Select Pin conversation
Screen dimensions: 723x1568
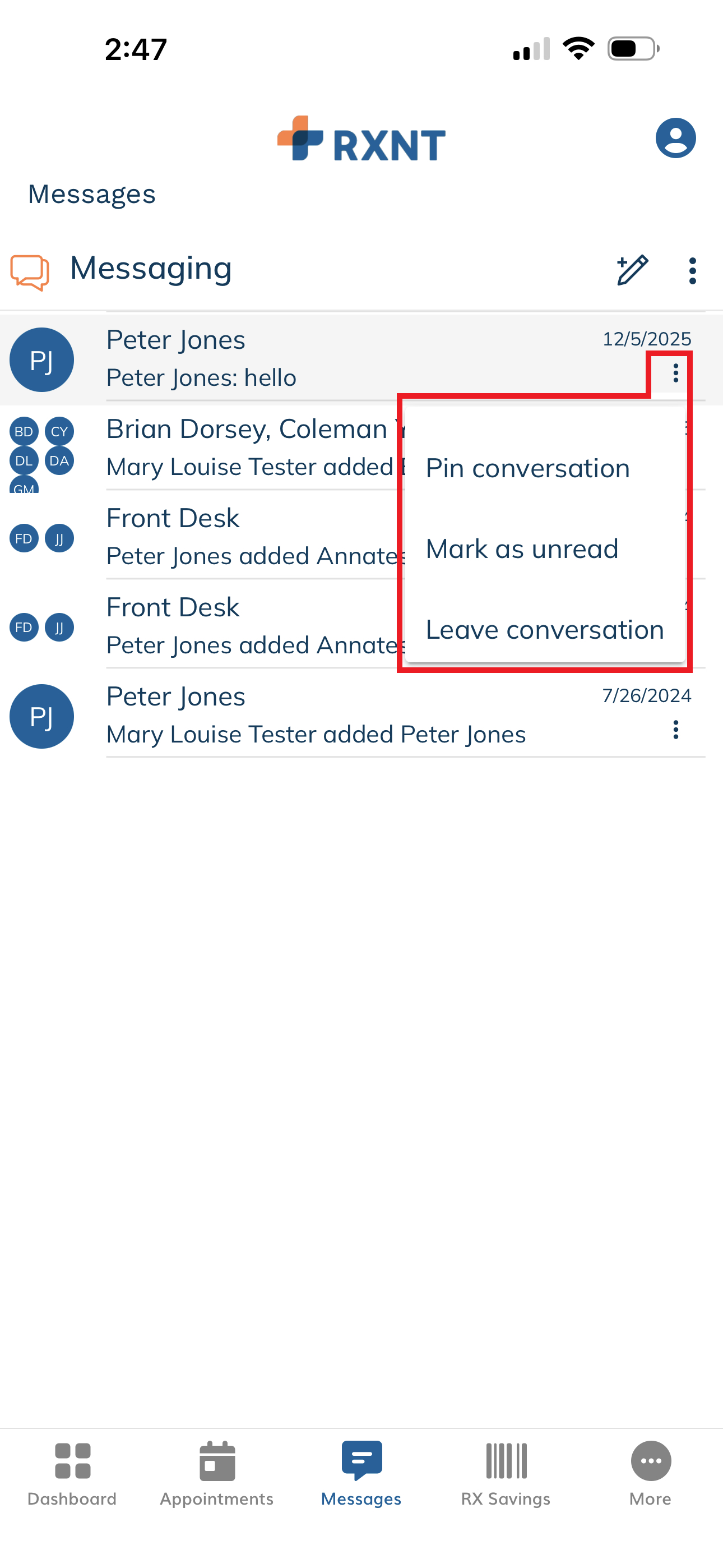click(527, 468)
